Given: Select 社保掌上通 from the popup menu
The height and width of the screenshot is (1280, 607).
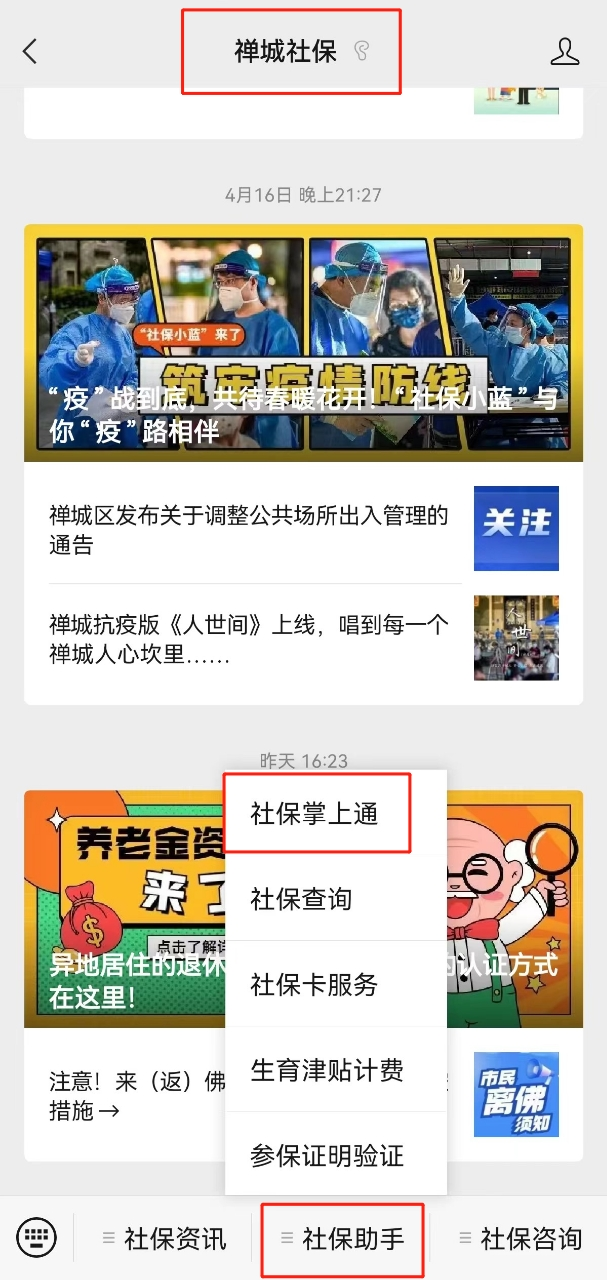Looking at the screenshot, I should (x=315, y=814).
